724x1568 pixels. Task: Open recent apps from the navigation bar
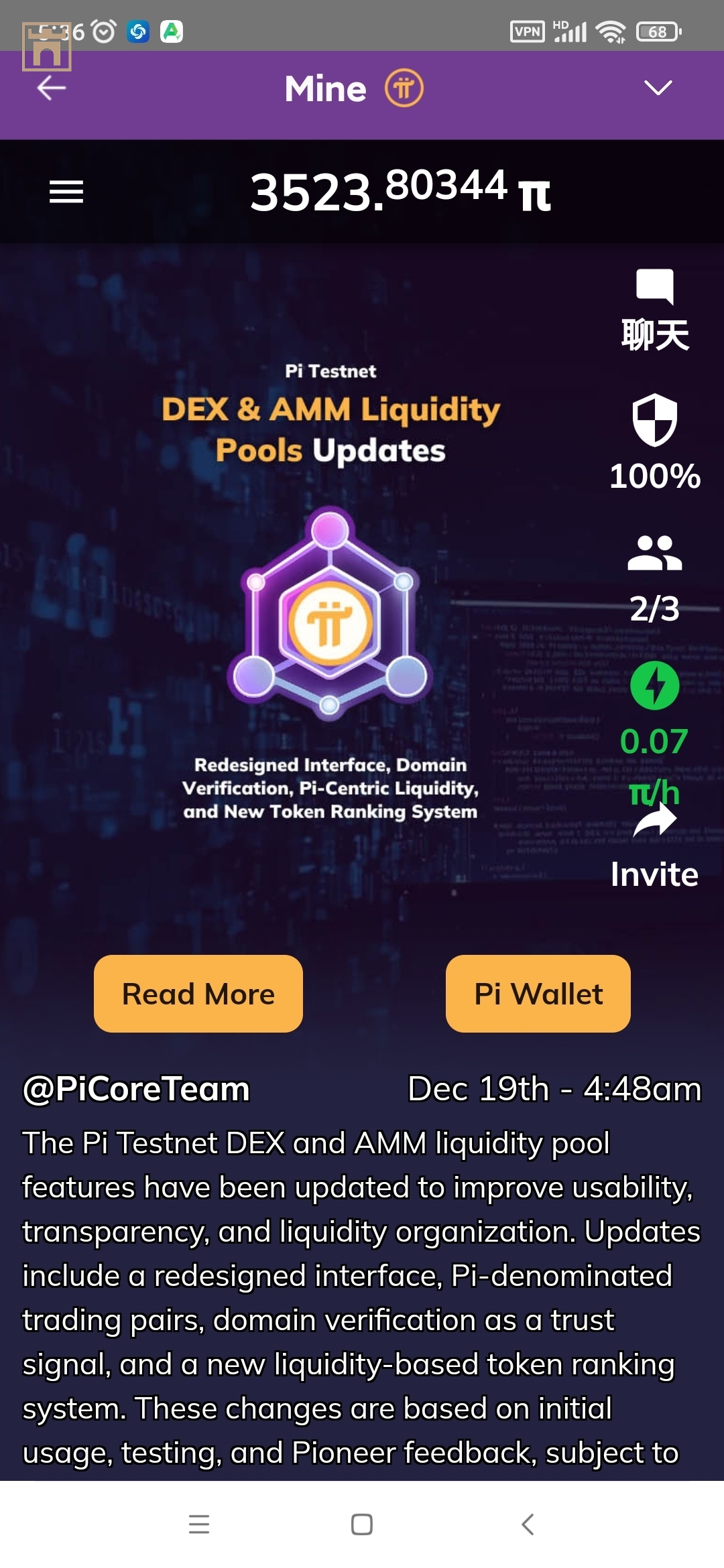click(x=199, y=1524)
